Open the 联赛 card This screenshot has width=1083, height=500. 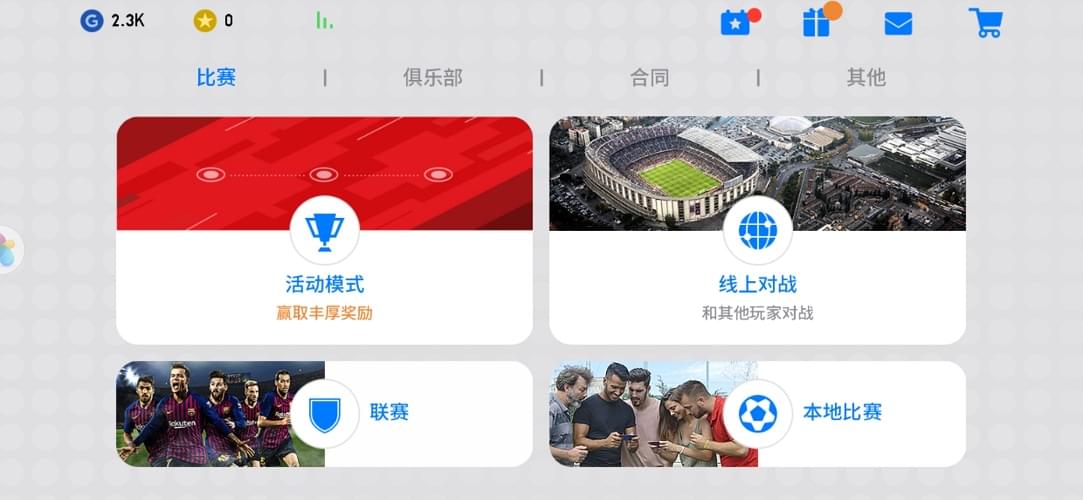324,413
